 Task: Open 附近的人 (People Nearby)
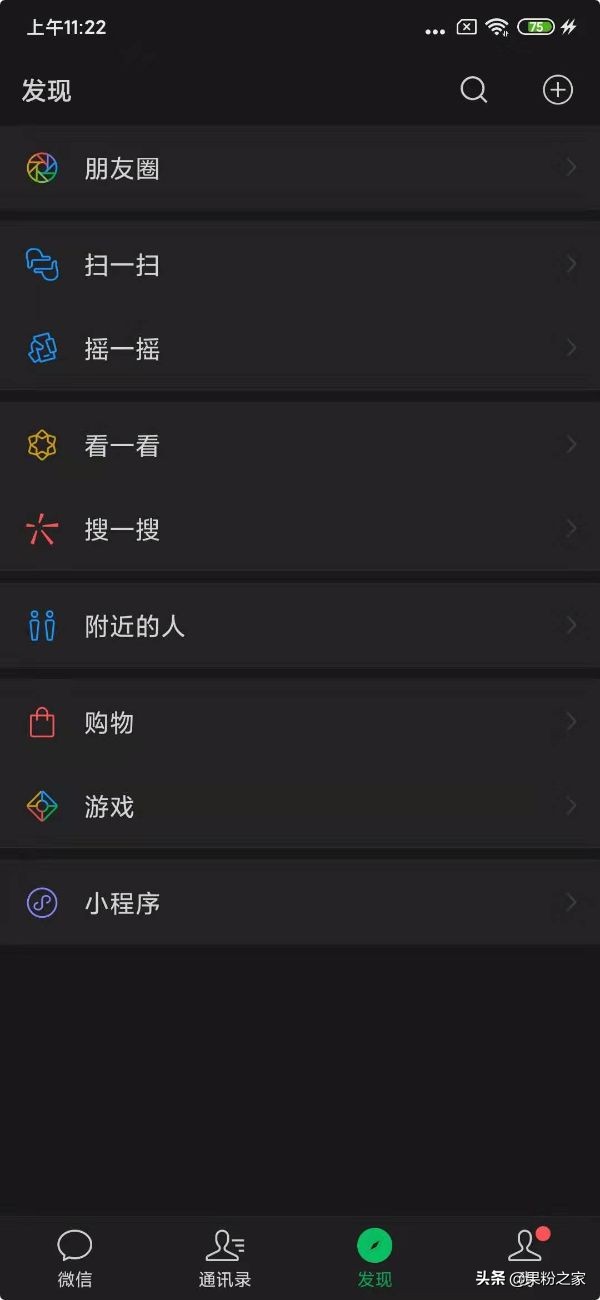300,627
